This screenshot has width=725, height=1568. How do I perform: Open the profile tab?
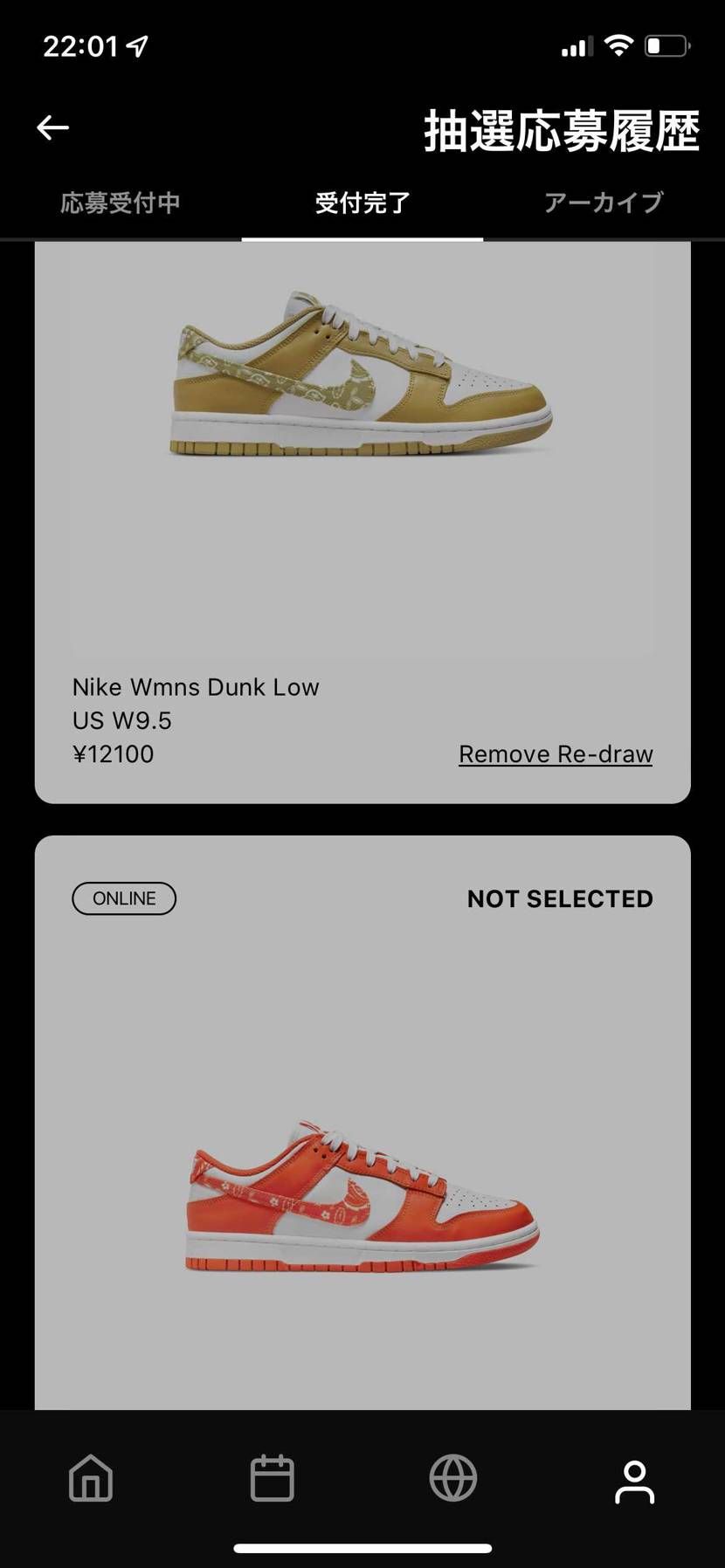click(x=634, y=1482)
